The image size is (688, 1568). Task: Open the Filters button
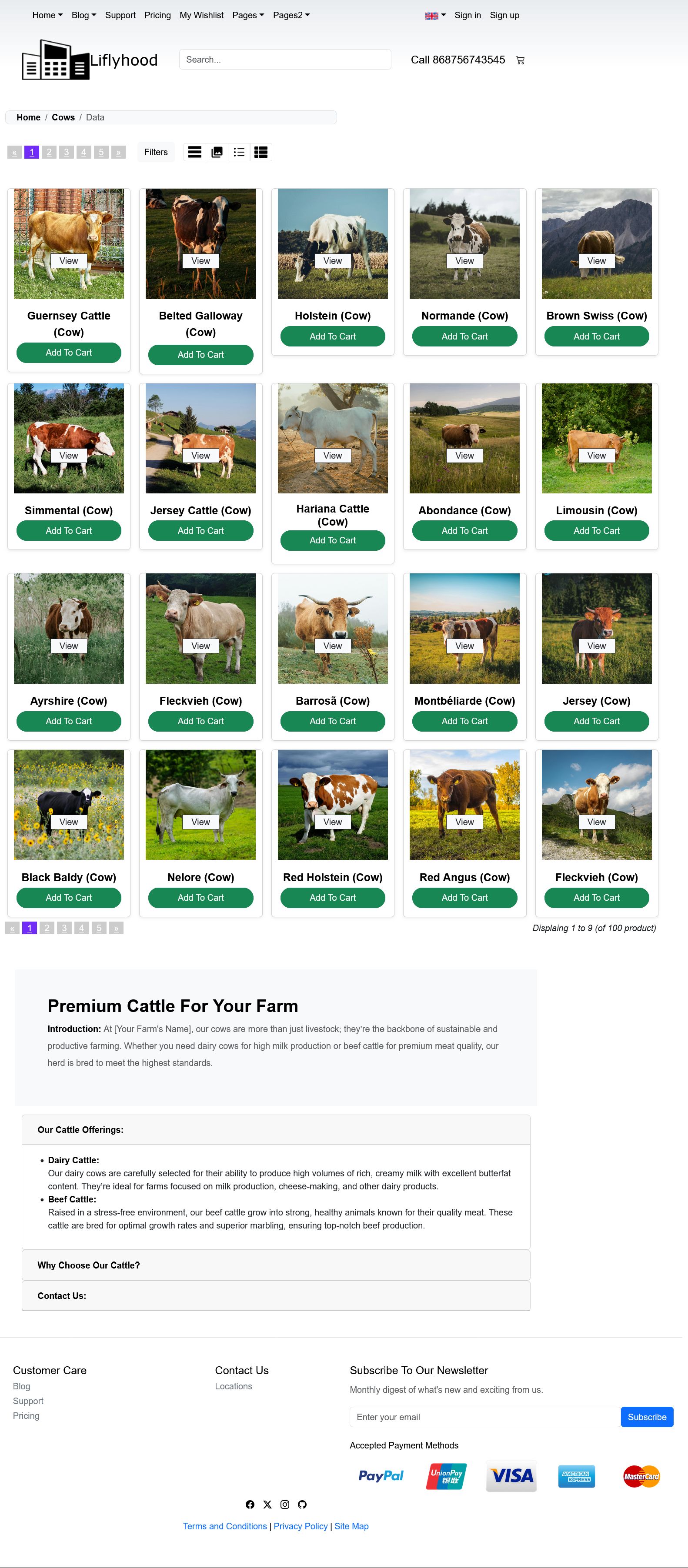[156, 152]
